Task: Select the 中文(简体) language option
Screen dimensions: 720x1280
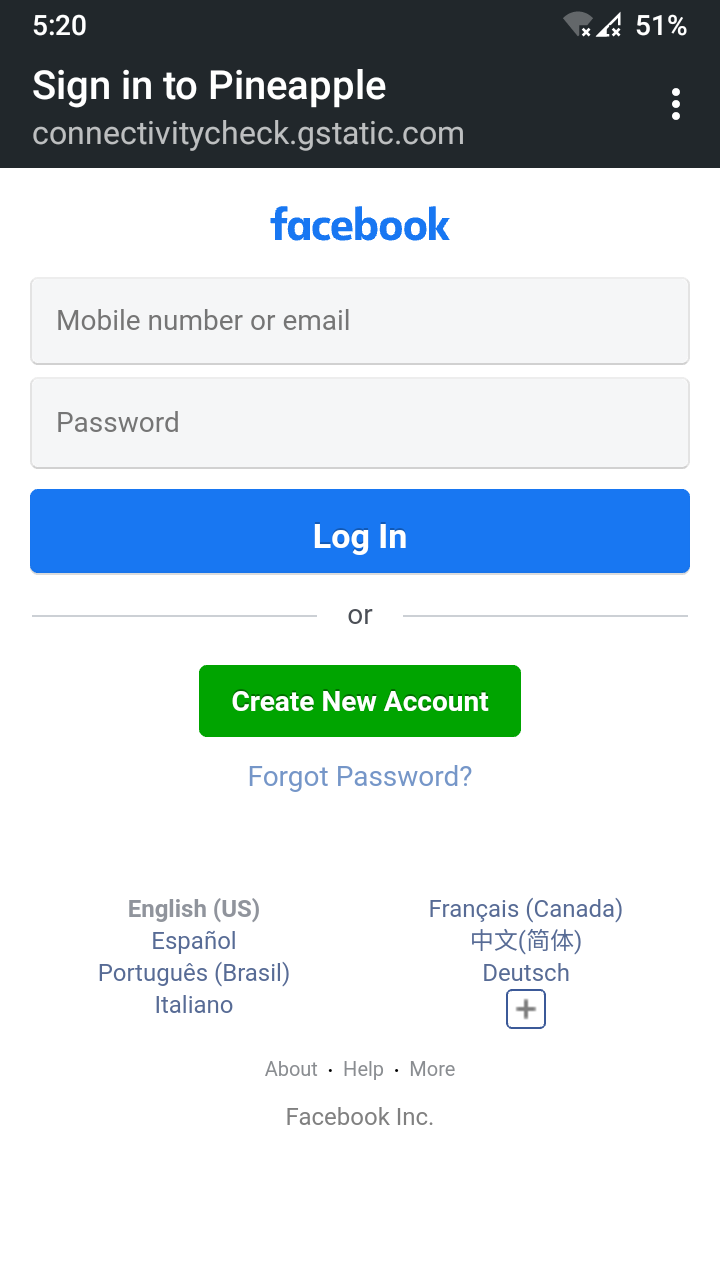Action: point(526,941)
